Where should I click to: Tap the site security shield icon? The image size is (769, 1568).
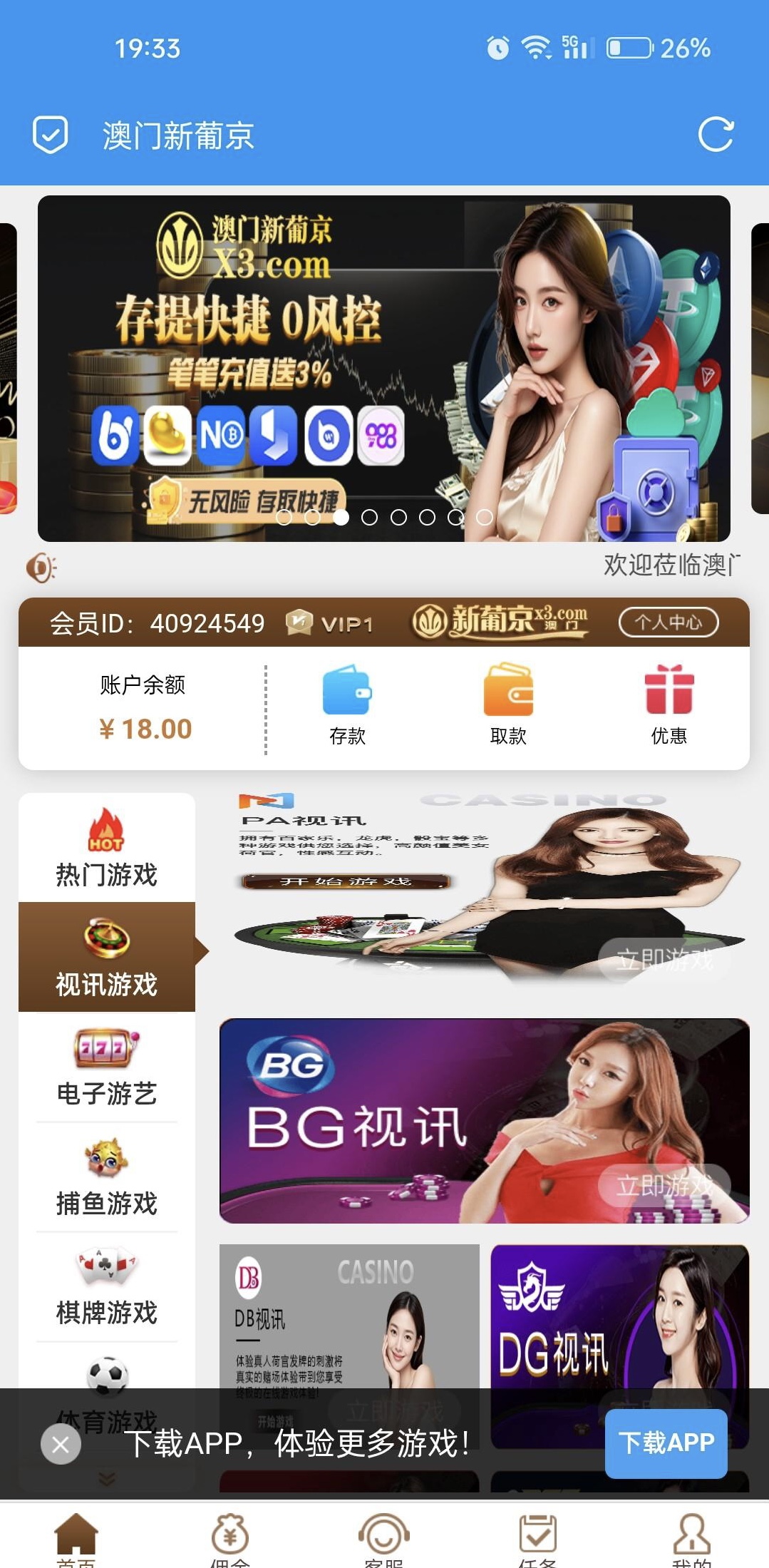coord(51,135)
